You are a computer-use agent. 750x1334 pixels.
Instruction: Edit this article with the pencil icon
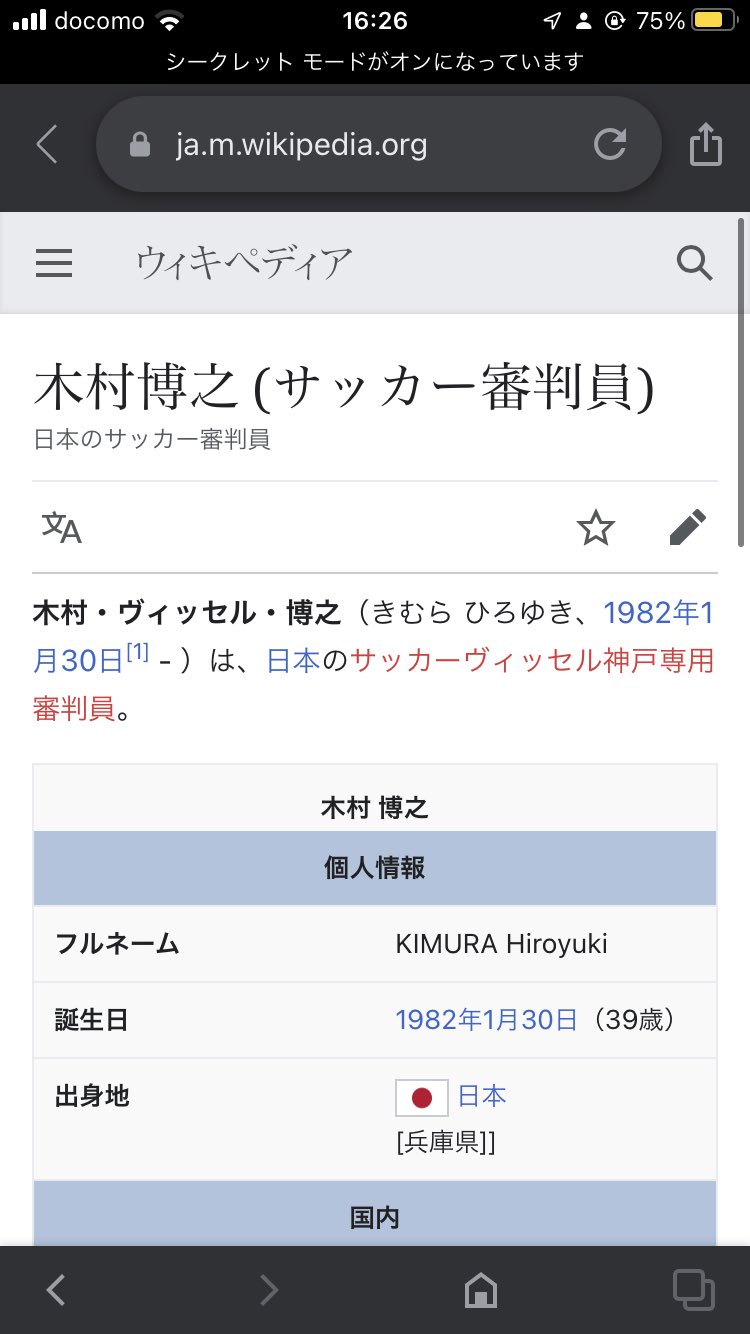coord(688,527)
